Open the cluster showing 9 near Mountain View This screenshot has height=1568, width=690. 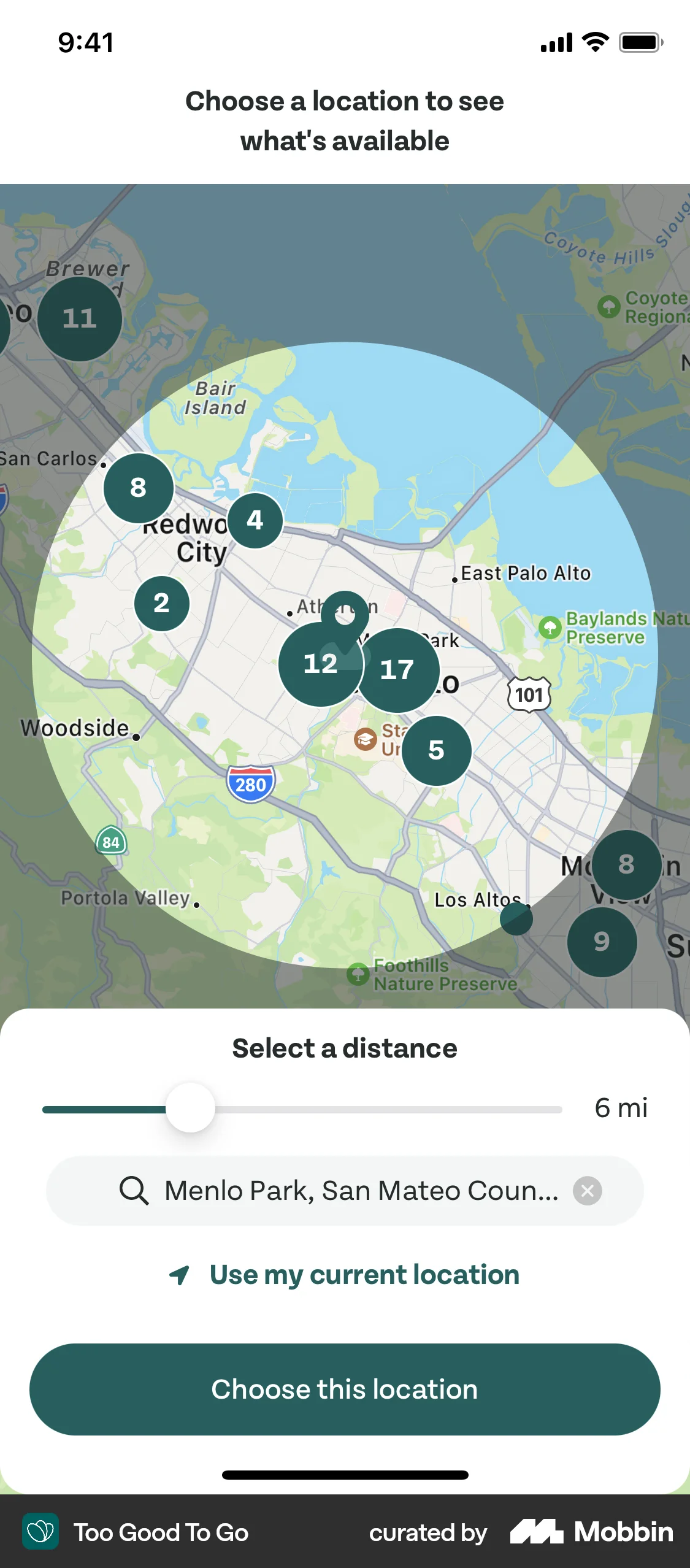pos(602,942)
